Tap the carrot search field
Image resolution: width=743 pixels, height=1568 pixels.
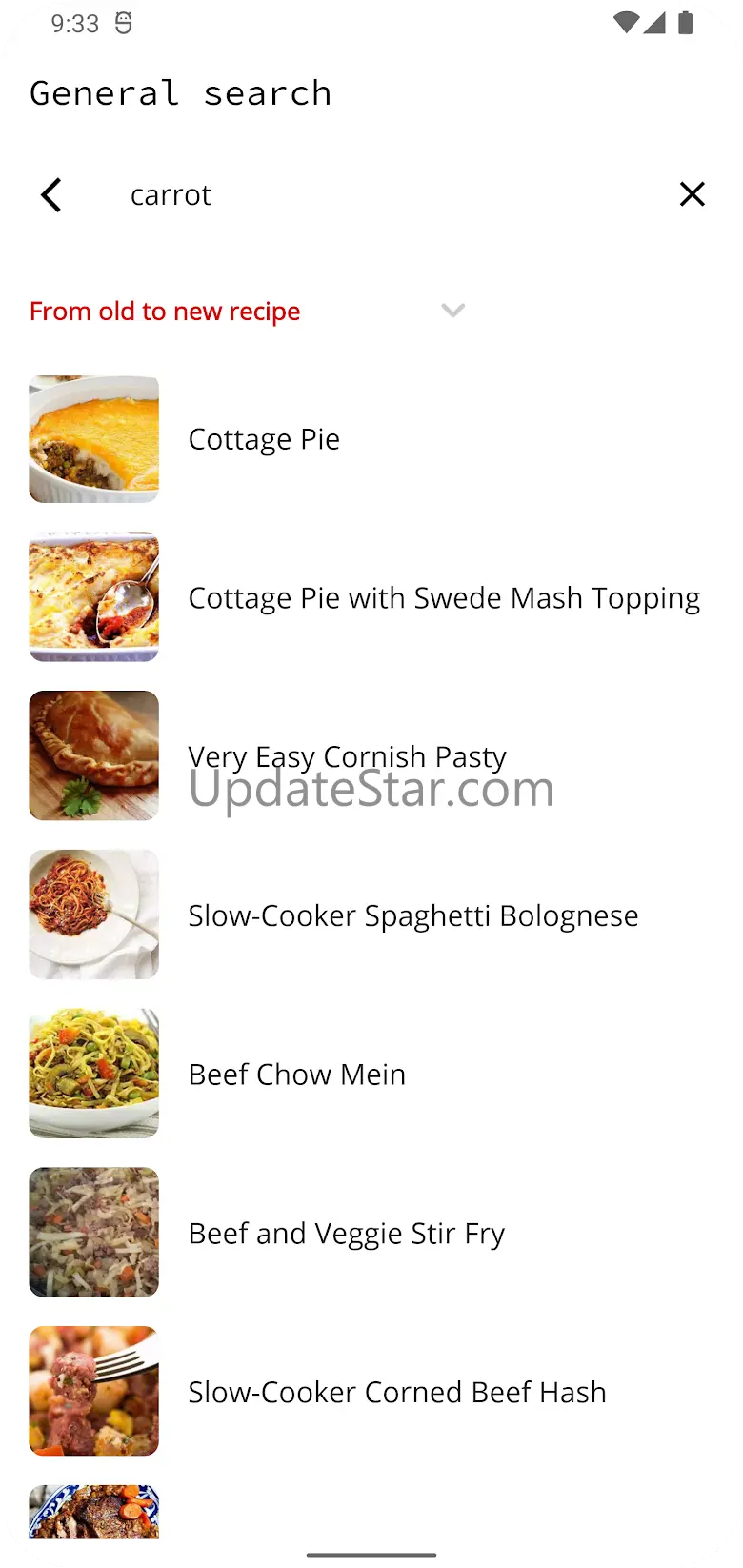pos(381,195)
